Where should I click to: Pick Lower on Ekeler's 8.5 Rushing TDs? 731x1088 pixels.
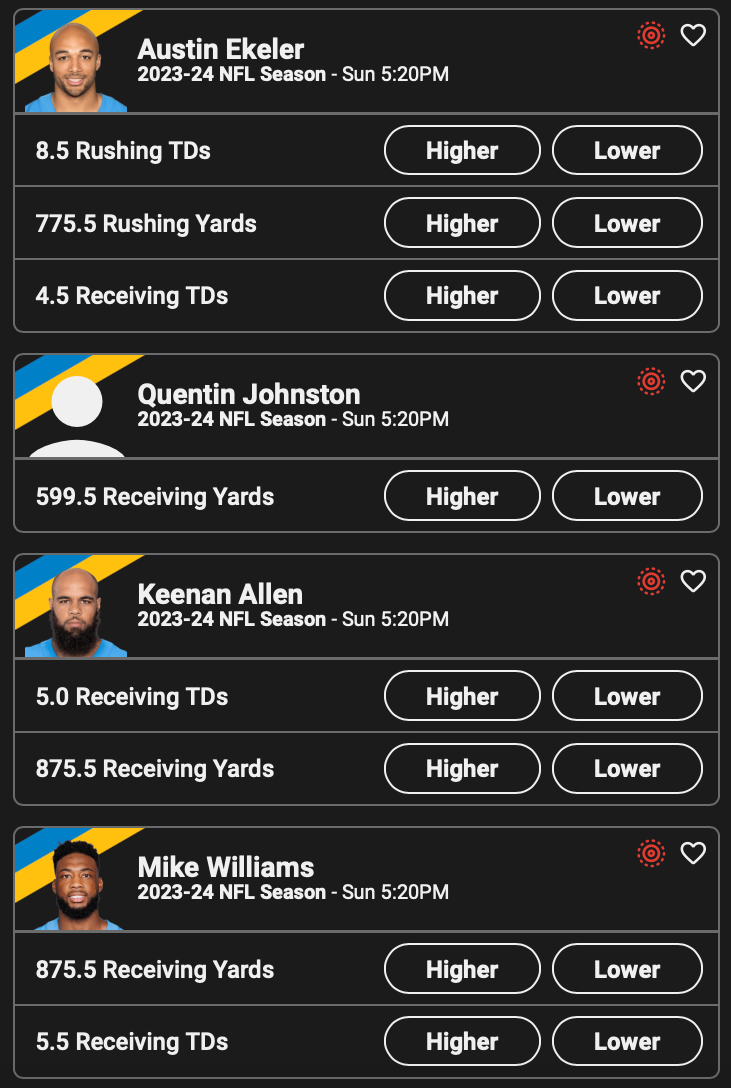point(627,151)
